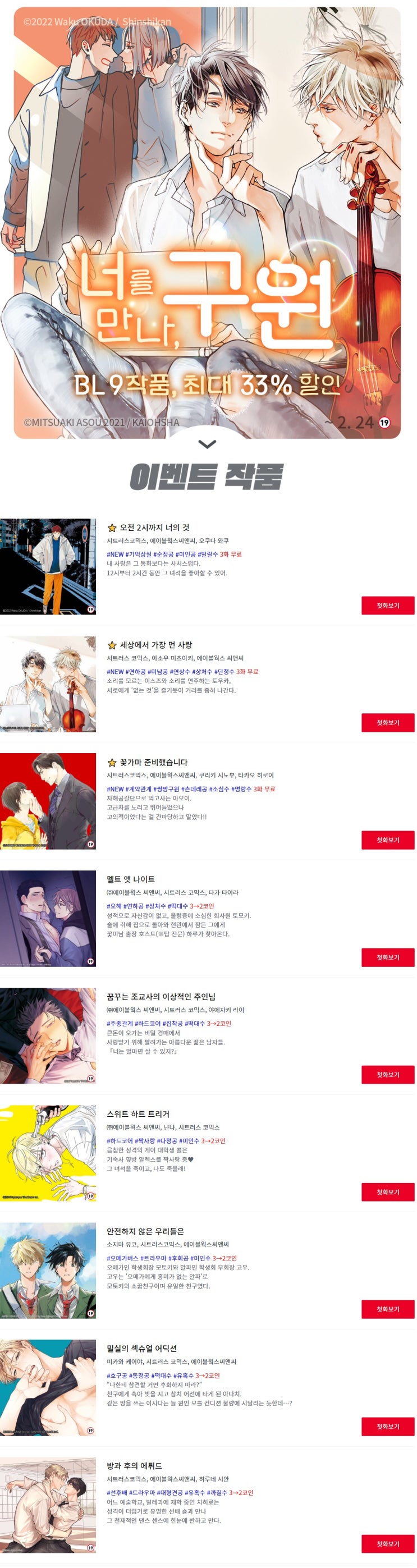Open the 안전하지 않은 우리들 cover thumbnail
Screen dimensions: 417x1568
[48, 1271]
